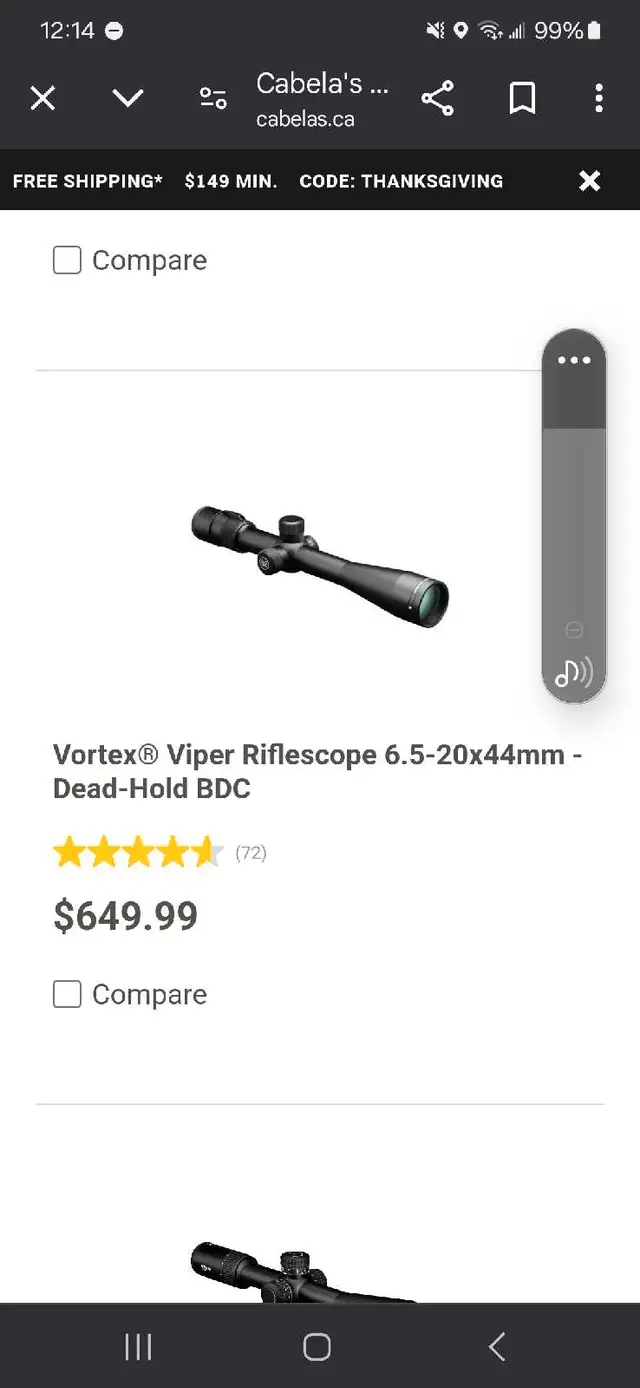Image resolution: width=640 pixels, height=1388 pixels.
Task: Open Vortex Viper Riflescope 6.5-20x44mm title link
Action: (318, 771)
